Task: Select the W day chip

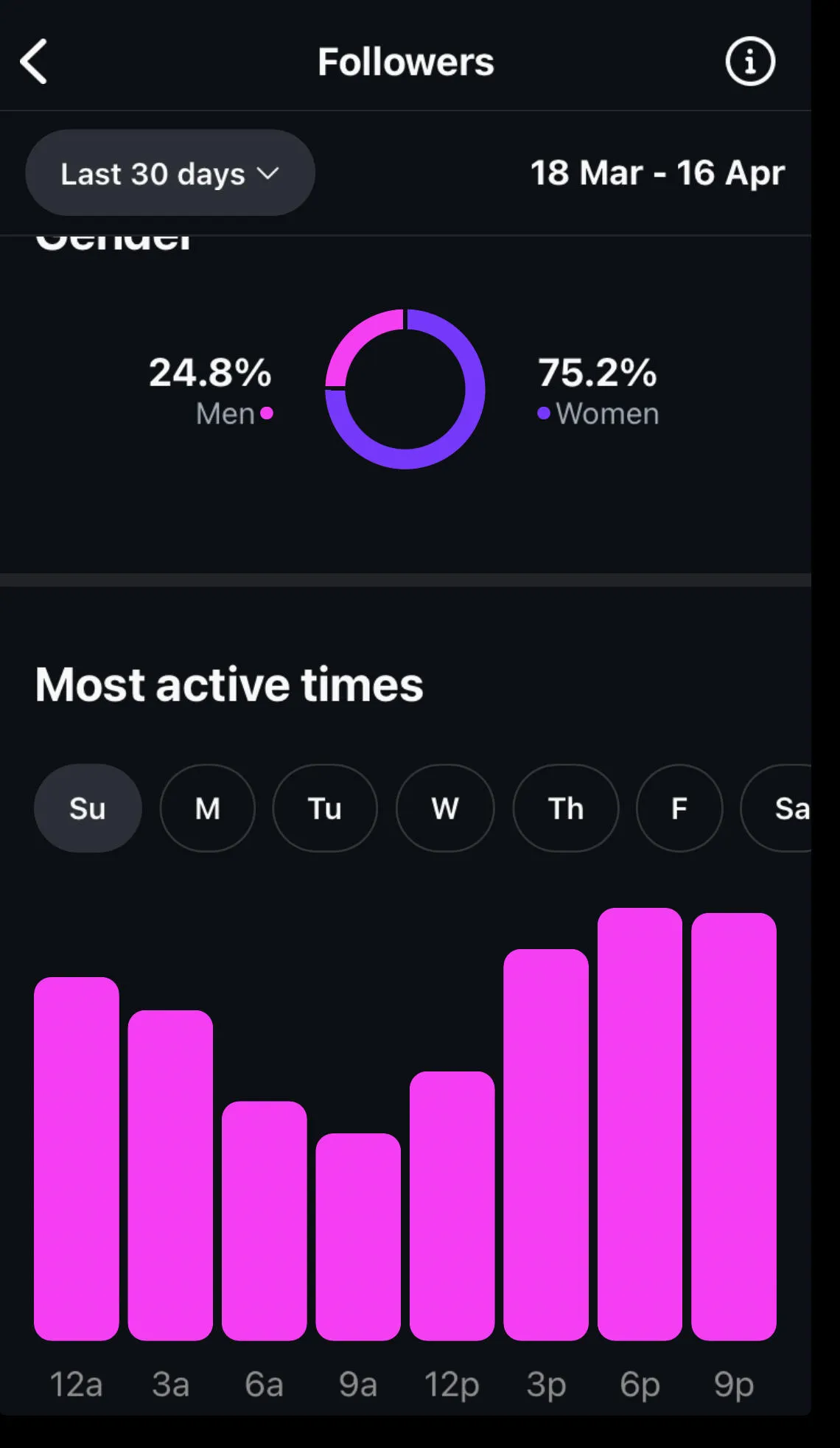Action: pos(444,808)
